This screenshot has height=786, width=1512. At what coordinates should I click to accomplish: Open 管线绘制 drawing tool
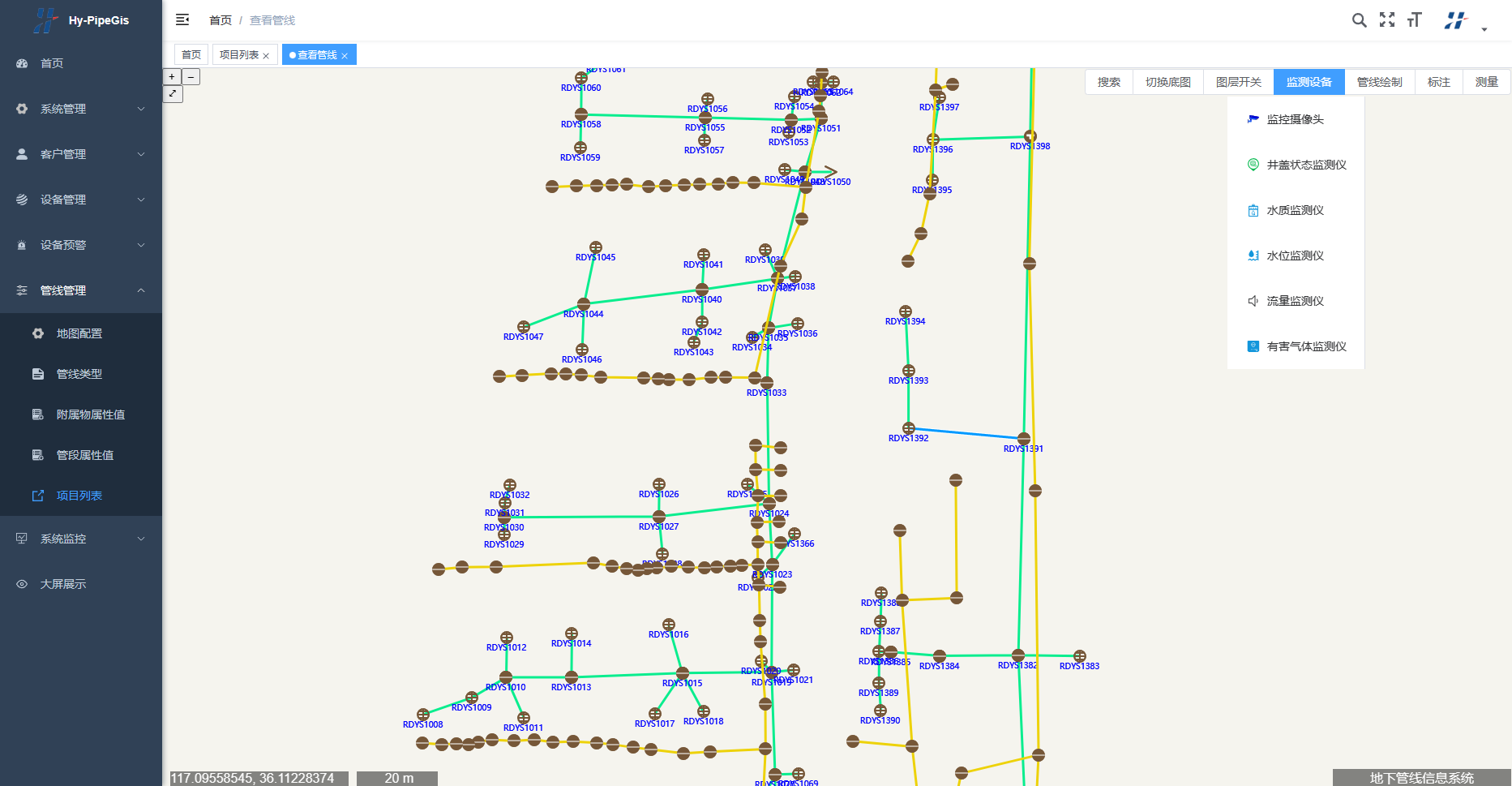[x=1379, y=82]
